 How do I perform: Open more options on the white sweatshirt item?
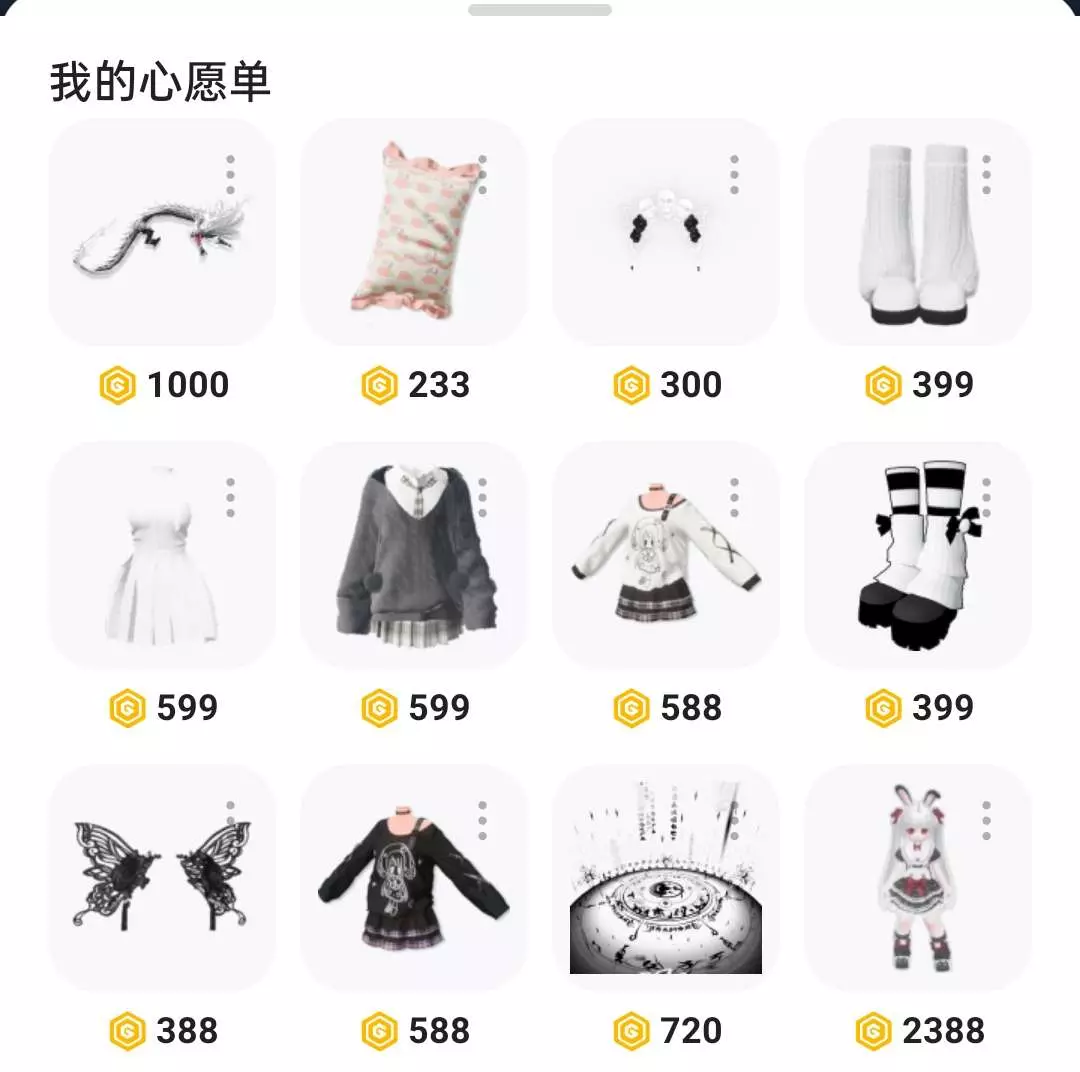734,498
